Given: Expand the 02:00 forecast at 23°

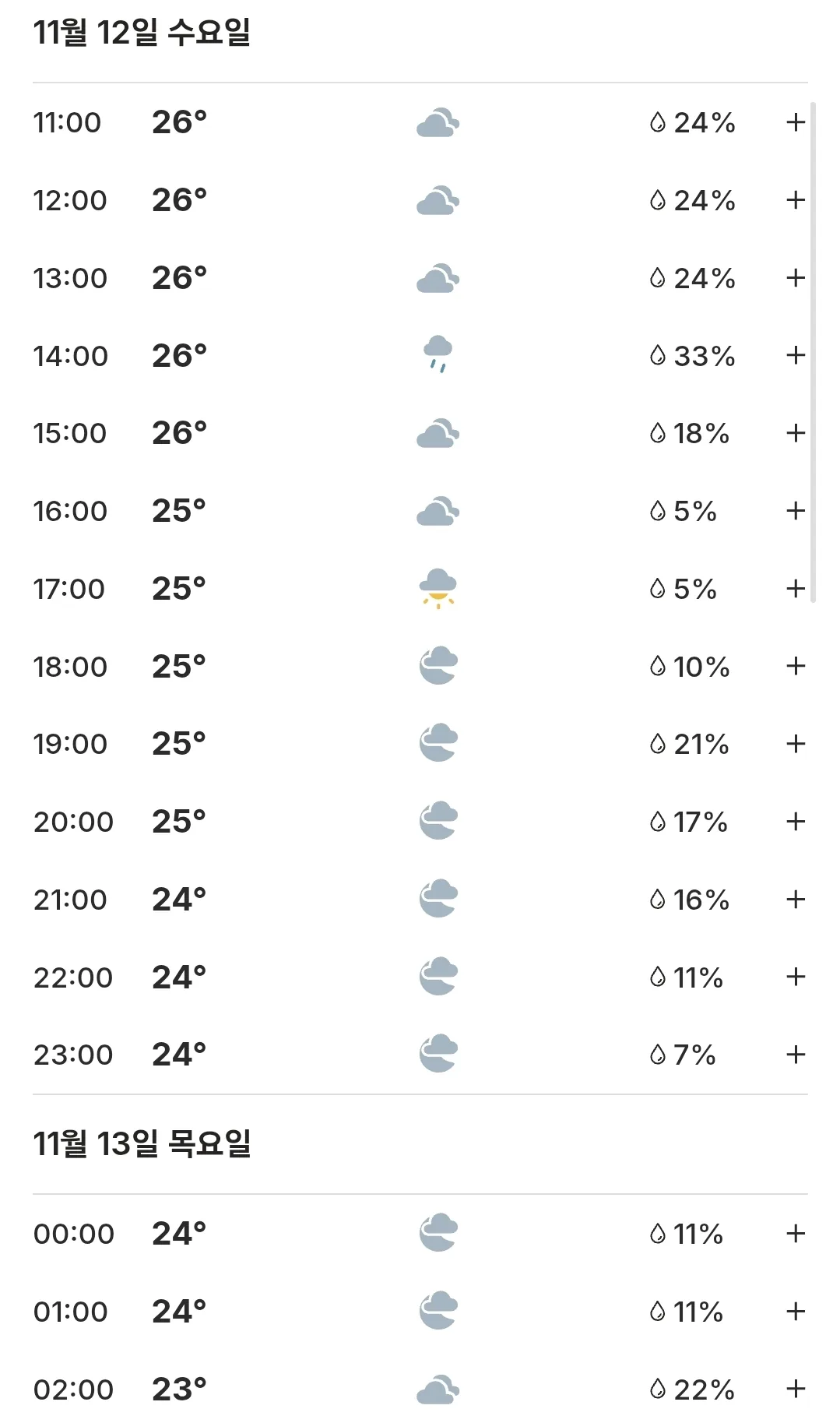Looking at the screenshot, I should click(795, 1389).
